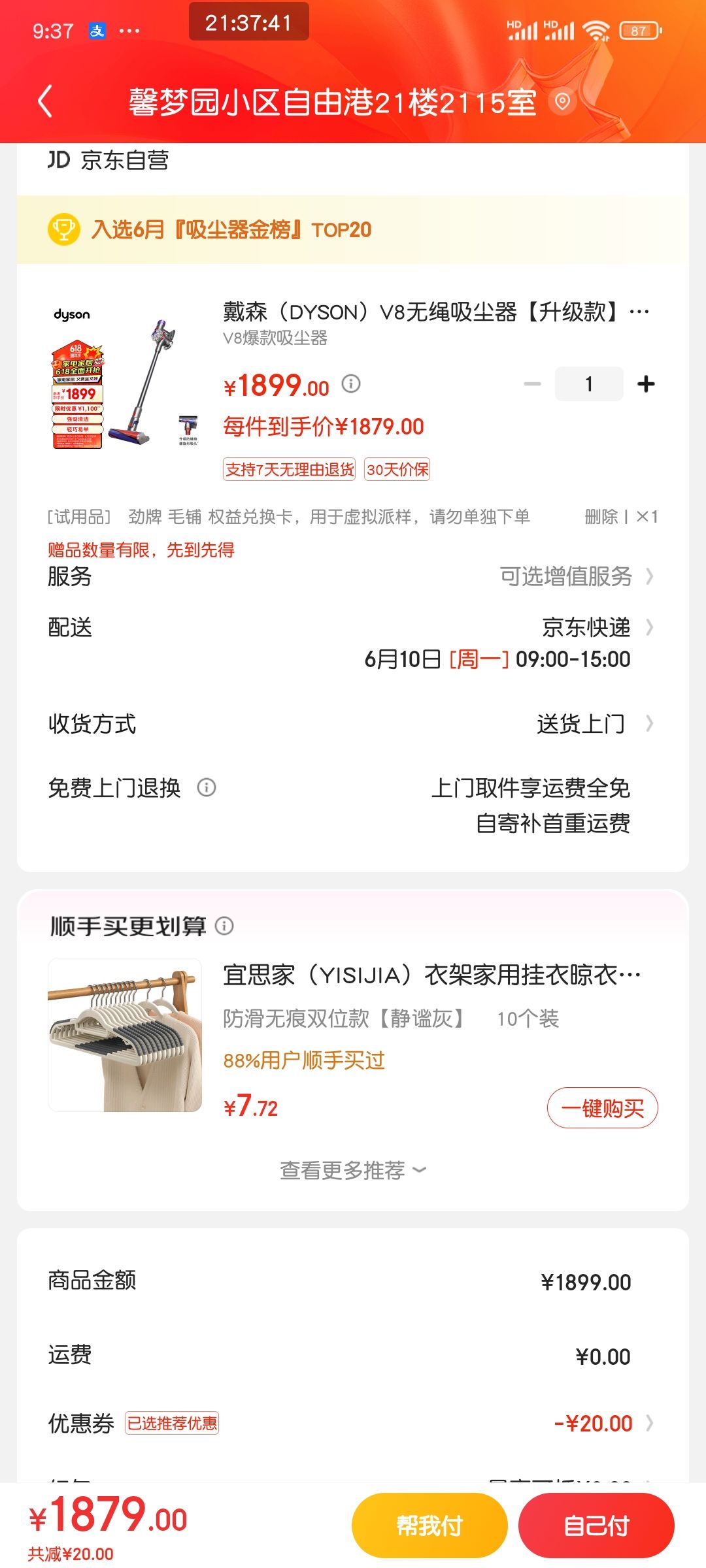Edit the quantity field showing 1

click(x=589, y=384)
